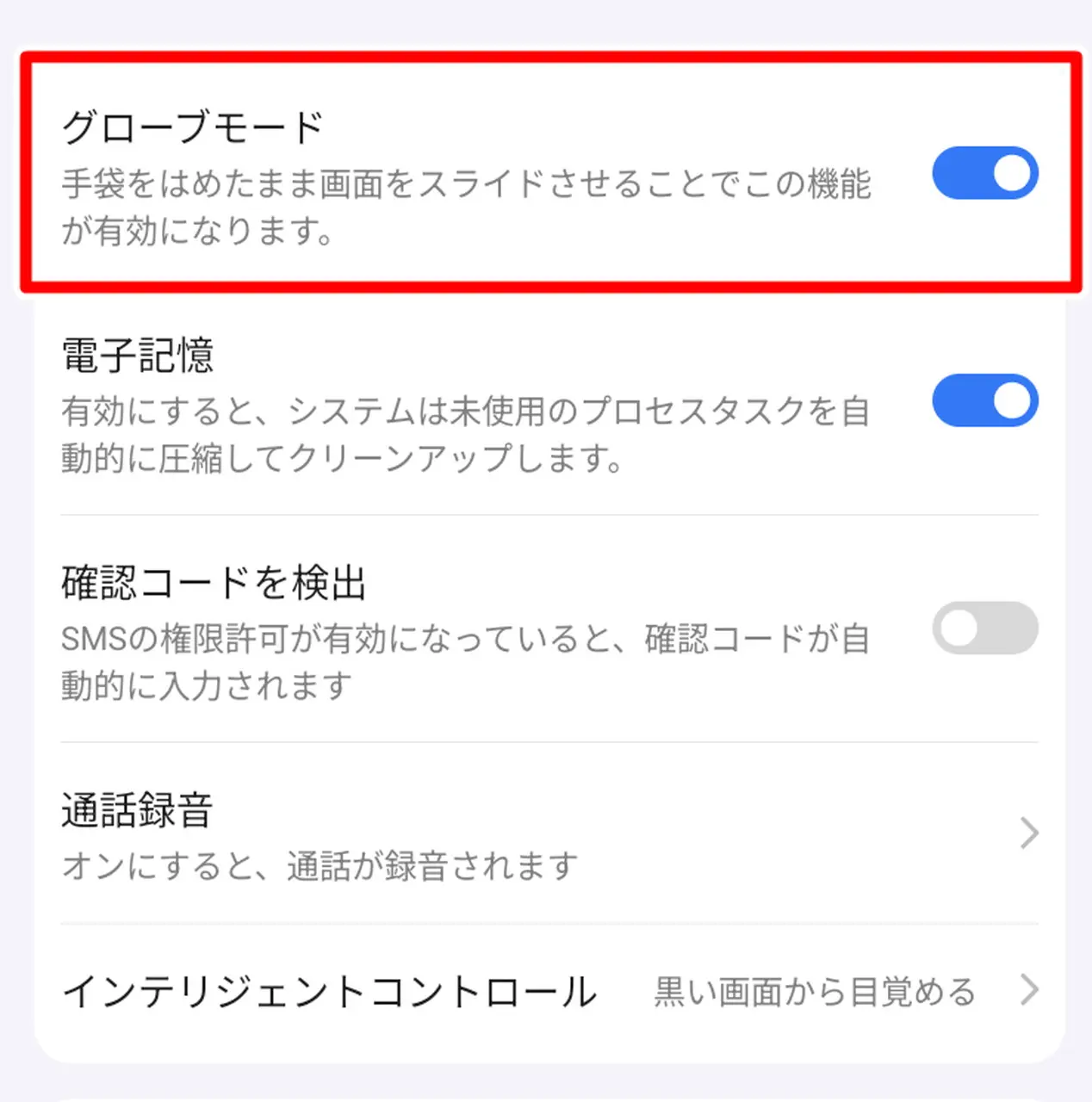Viewport: 1092px width, 1102px height.
Task: Open インテリジェントコントロール with the arrow
Action: click(1027, 992)
